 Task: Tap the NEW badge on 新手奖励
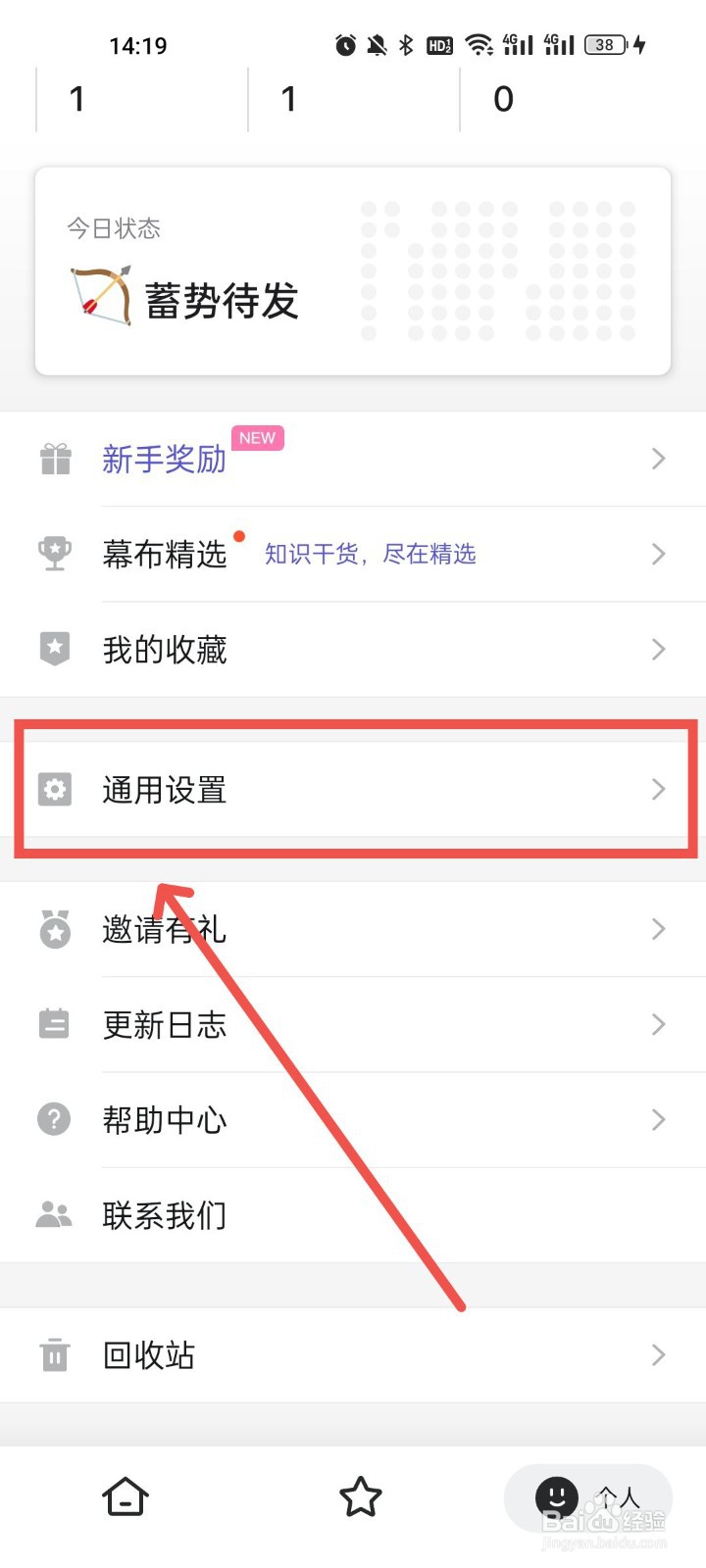(x=257, y=438)
